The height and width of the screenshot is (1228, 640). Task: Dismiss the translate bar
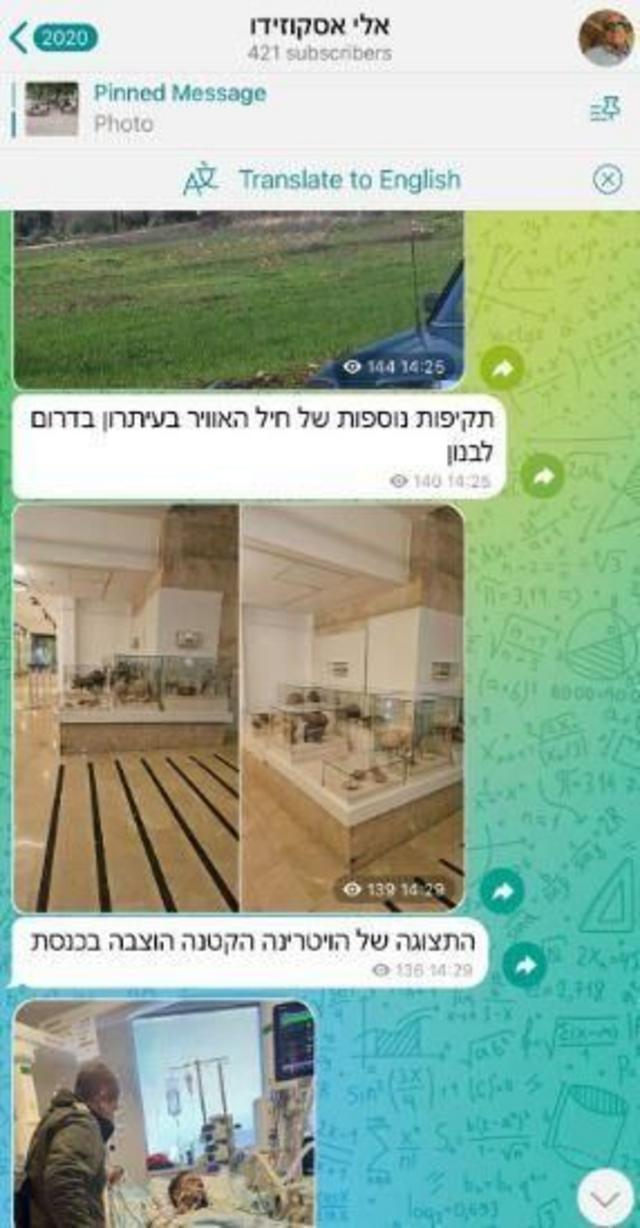pyautogui.click(x=607, y=180)
